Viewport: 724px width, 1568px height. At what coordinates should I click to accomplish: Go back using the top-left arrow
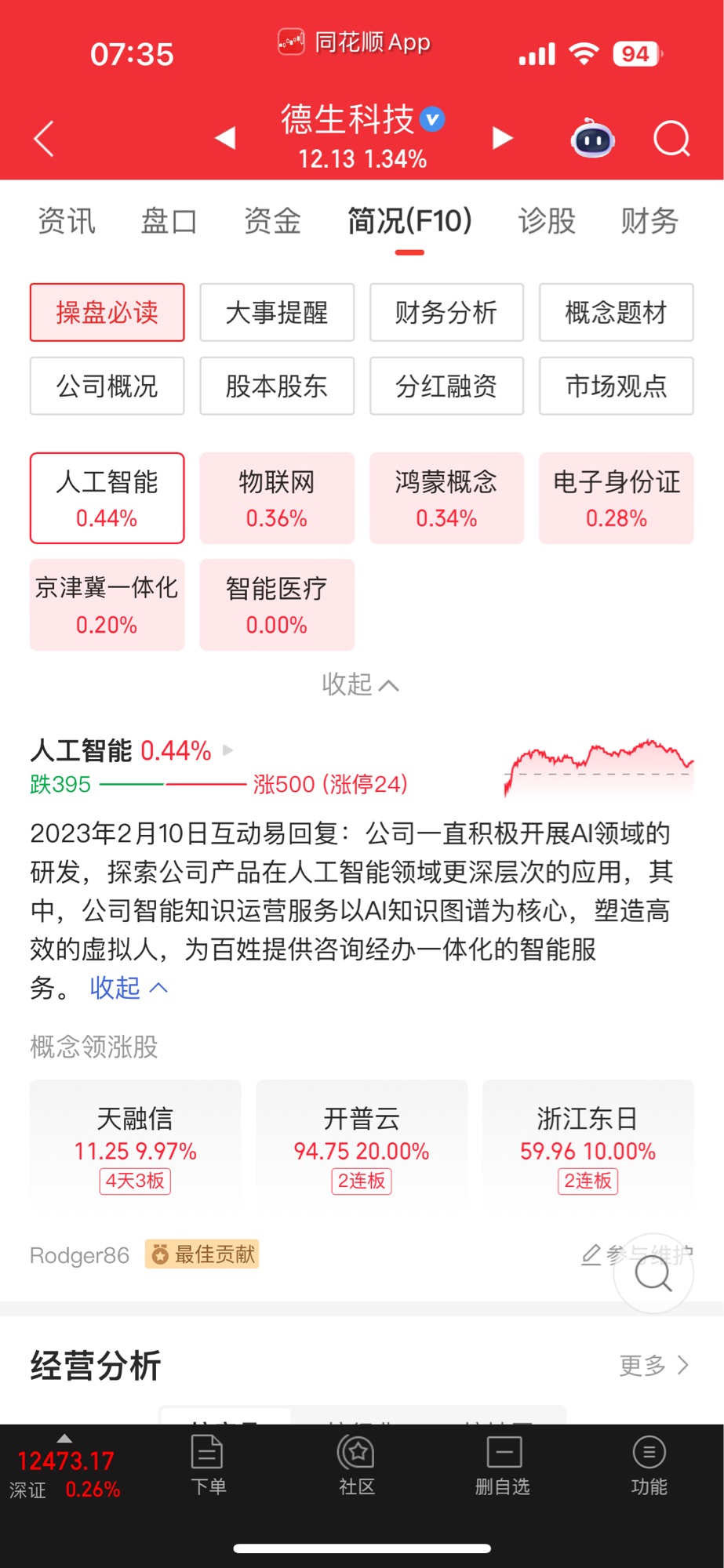pyautogui.click(x=45, y=139)
